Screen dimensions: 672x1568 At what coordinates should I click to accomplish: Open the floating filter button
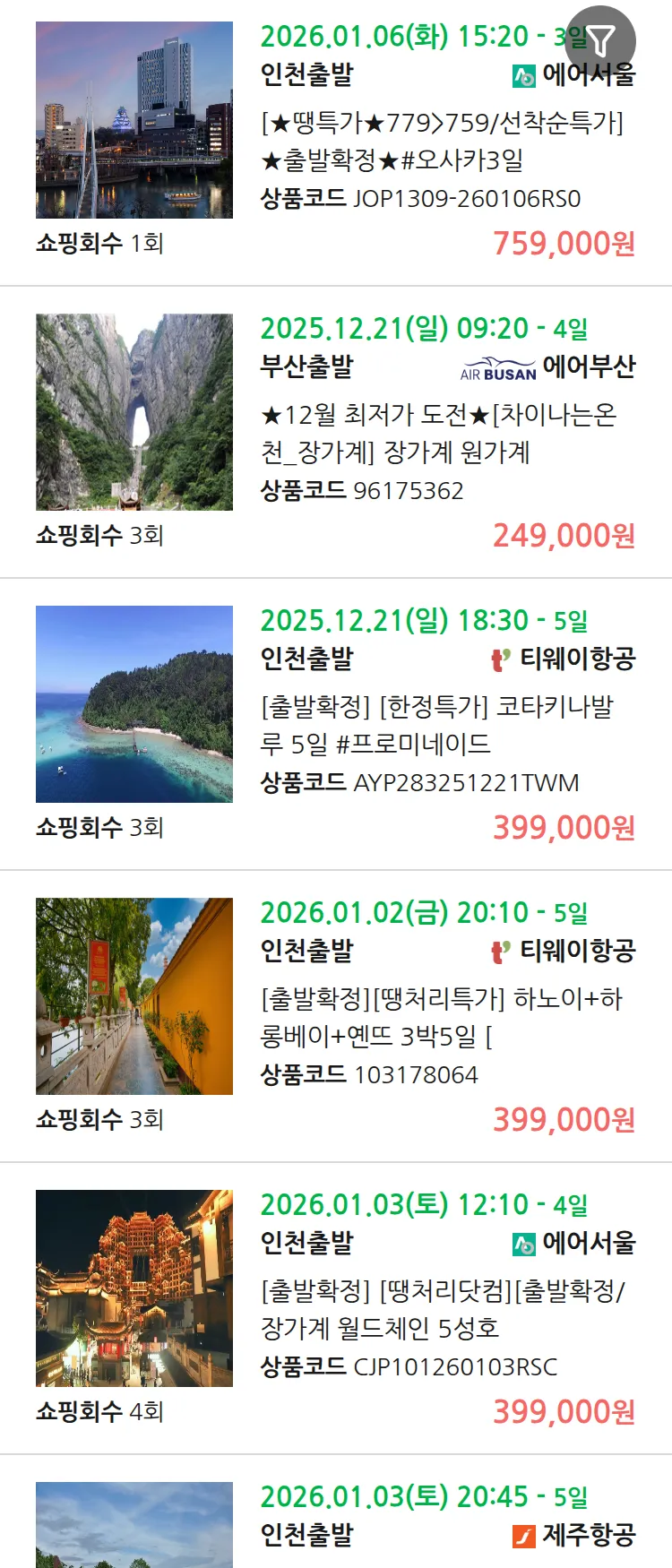pyautogui.click(x=600, y=40)
